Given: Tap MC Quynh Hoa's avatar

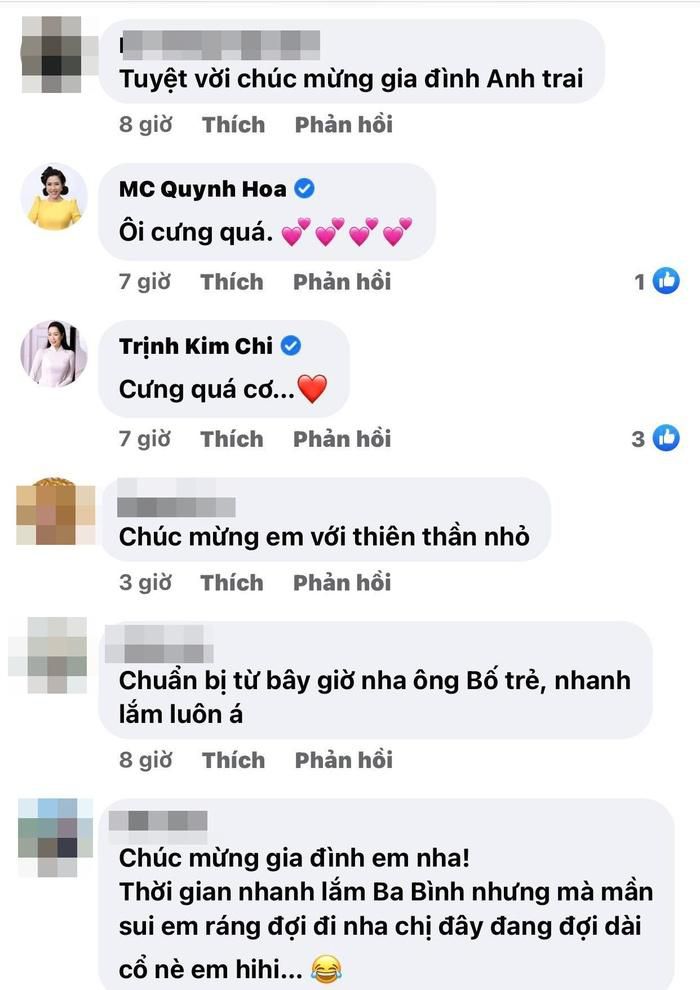Looking at the screenshot, I should (x=53, y=197).
